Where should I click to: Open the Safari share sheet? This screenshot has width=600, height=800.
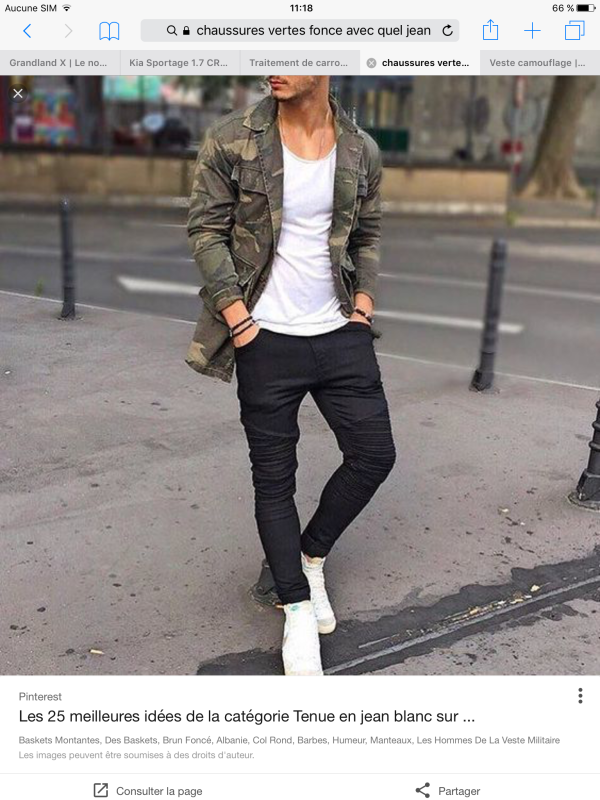[490, 31]
